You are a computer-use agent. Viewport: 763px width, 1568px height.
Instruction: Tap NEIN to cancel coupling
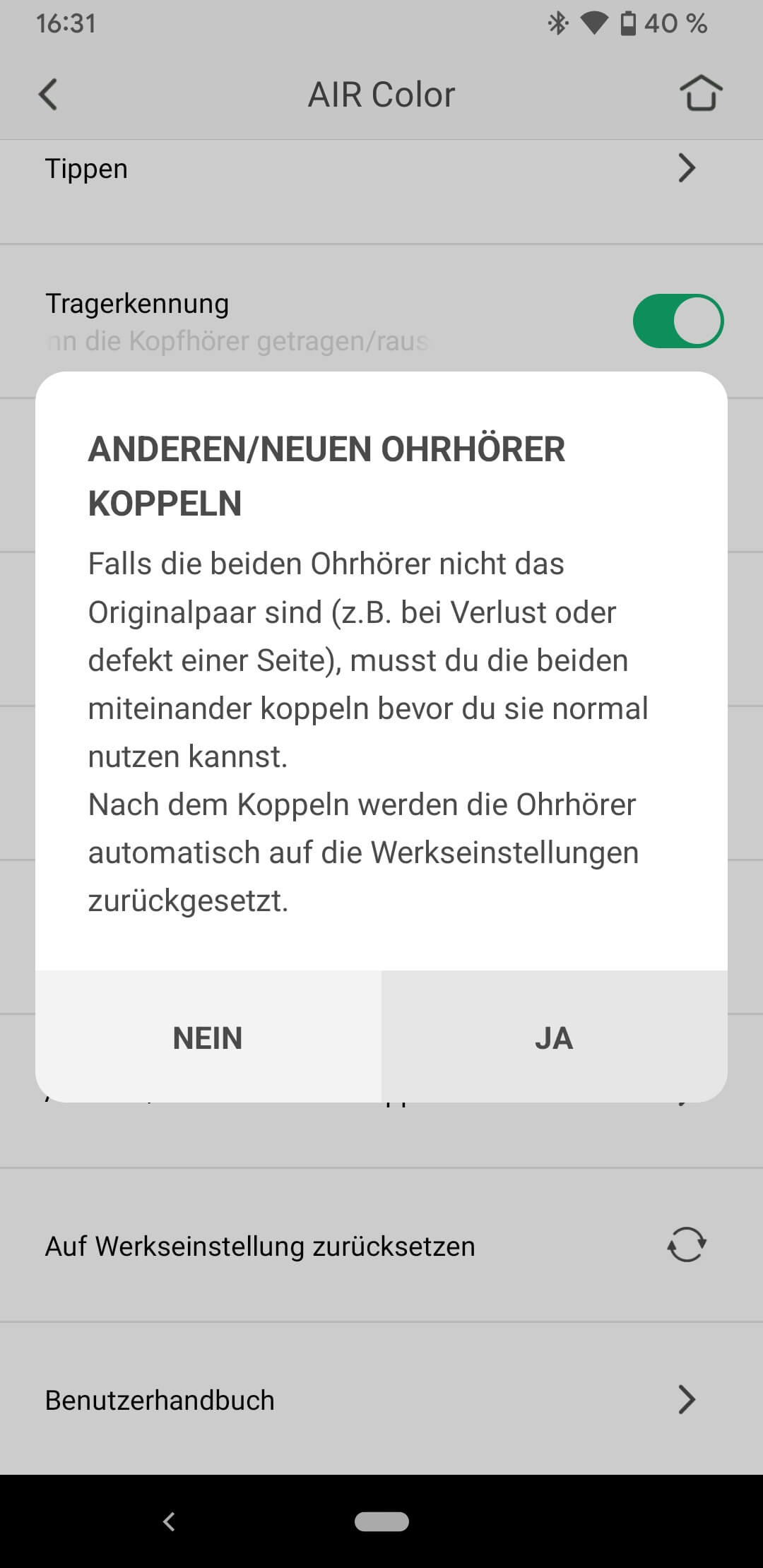pyautogui.click(x=208, y=1038)
